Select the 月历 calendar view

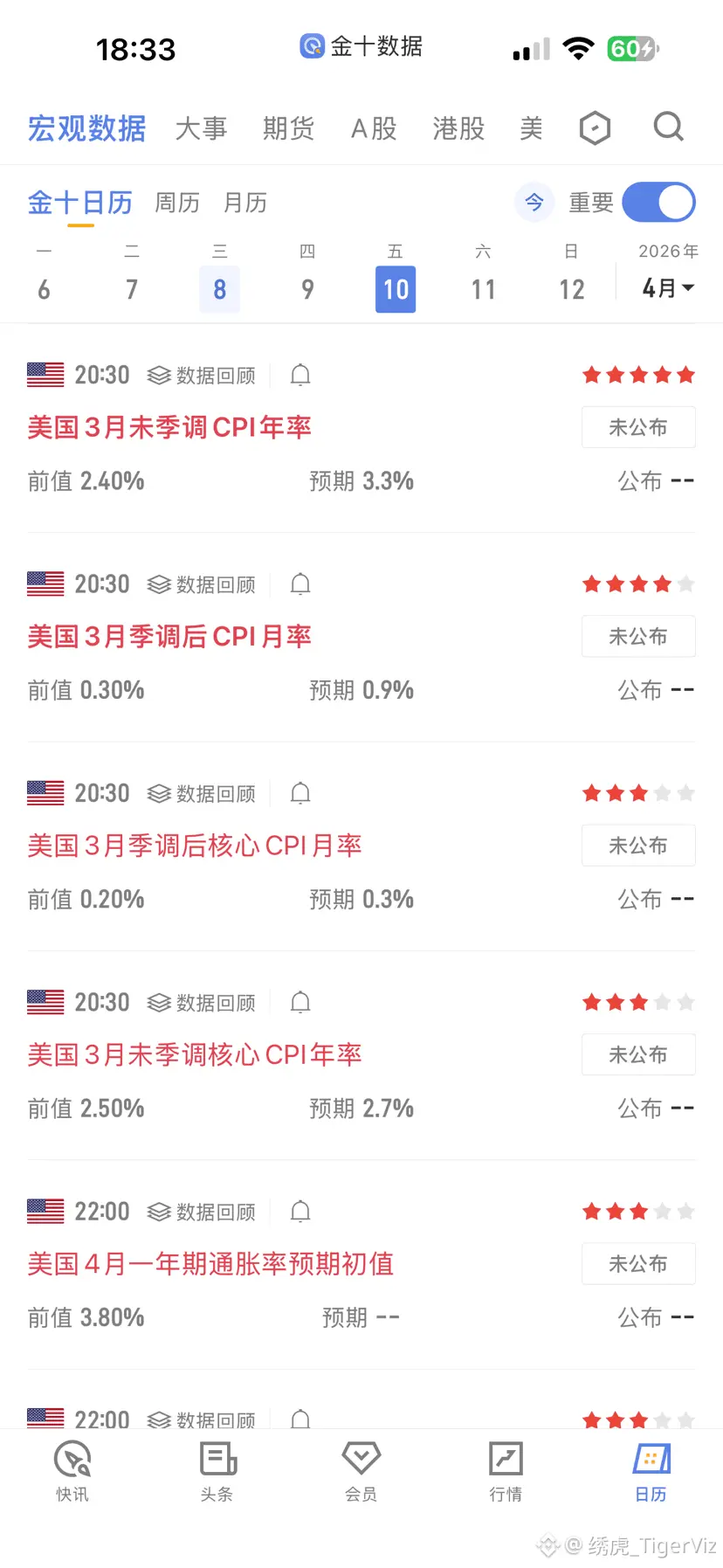click(x=245, y=203)
